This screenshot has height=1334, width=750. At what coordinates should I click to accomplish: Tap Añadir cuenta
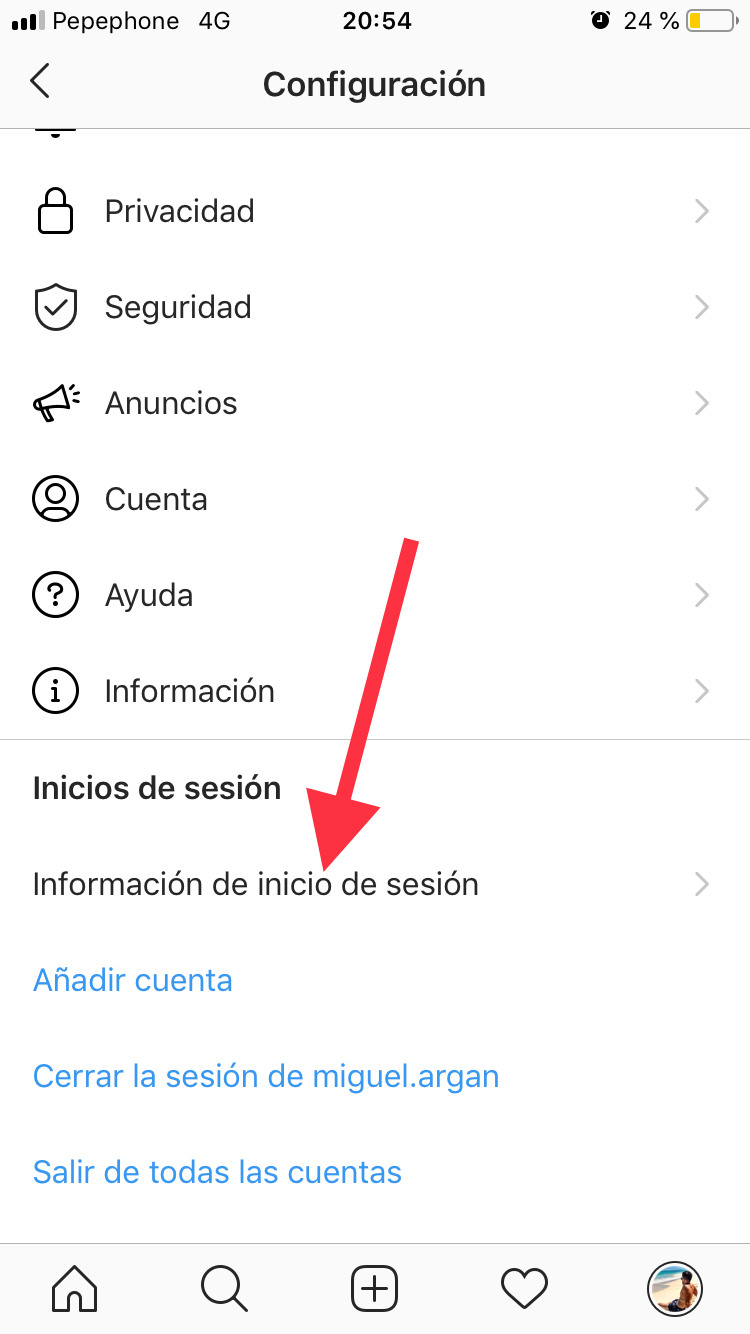pos(133,980)
